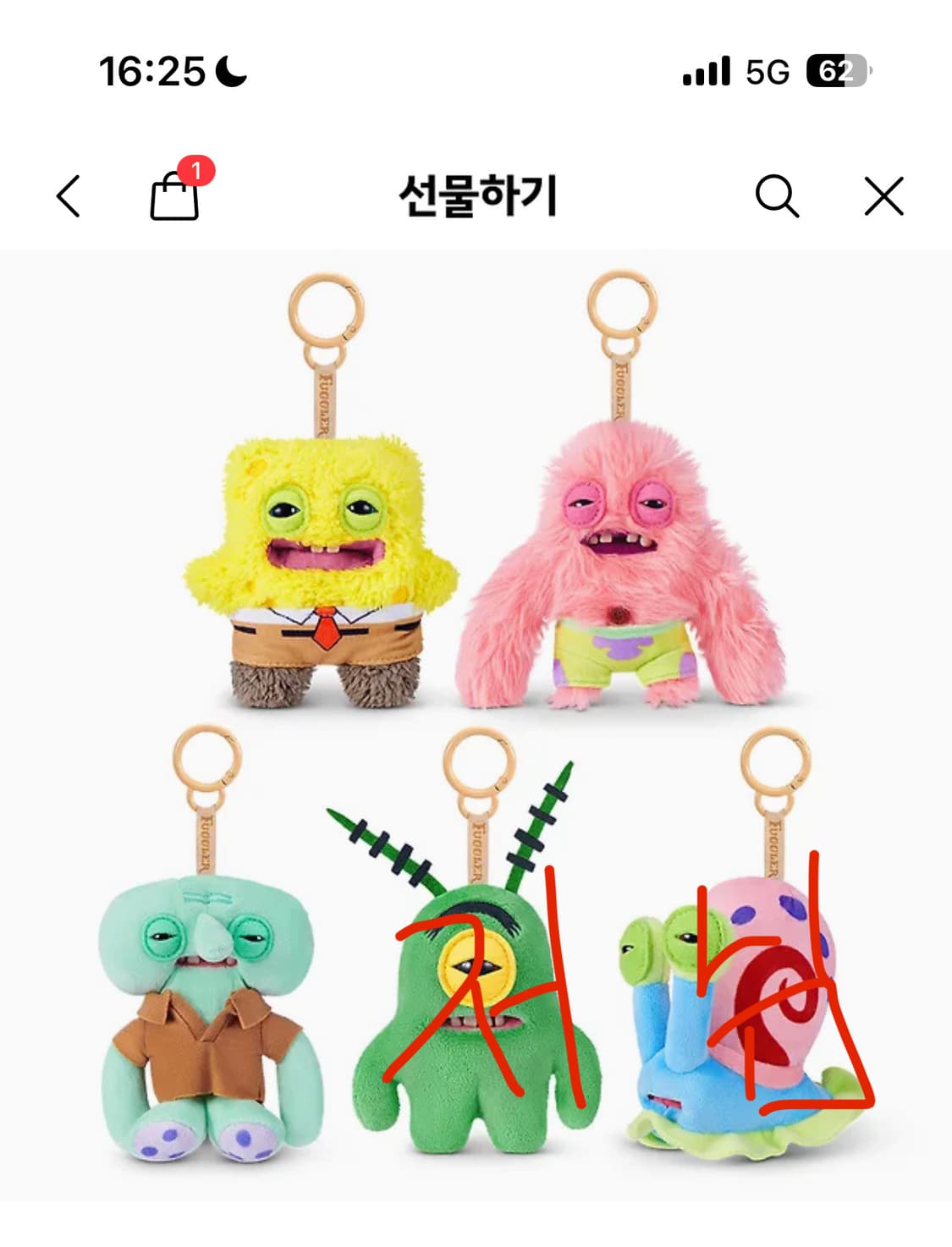Viewport: 952px width, 1247px height.
Task: Tap the X icon to exit gift shop
Action: pyautogui.click(x=882, y=195)
